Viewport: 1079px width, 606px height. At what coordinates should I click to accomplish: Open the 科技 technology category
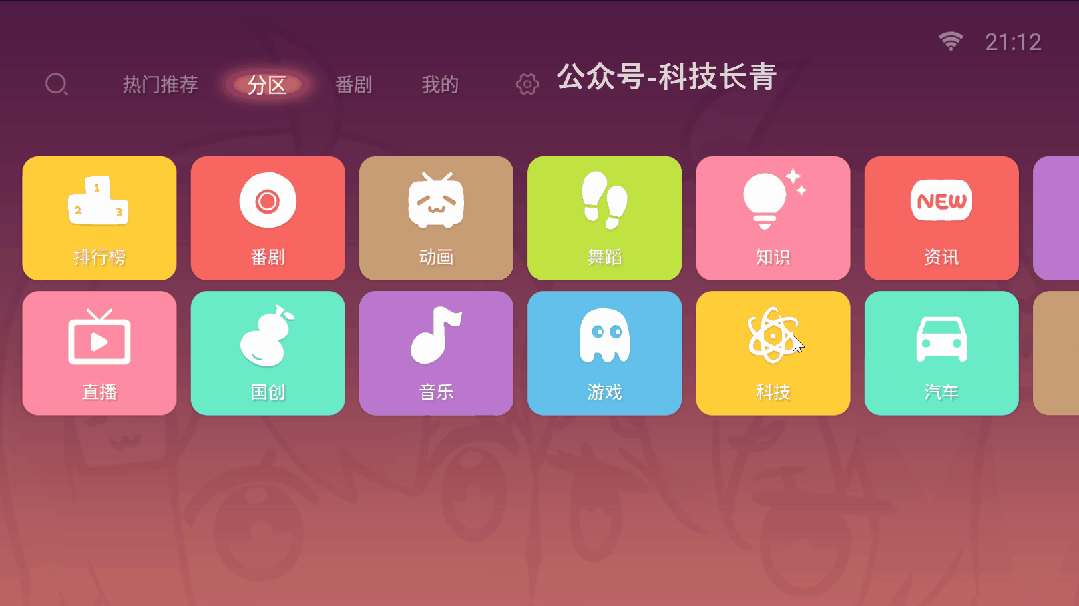pos(773,353)
